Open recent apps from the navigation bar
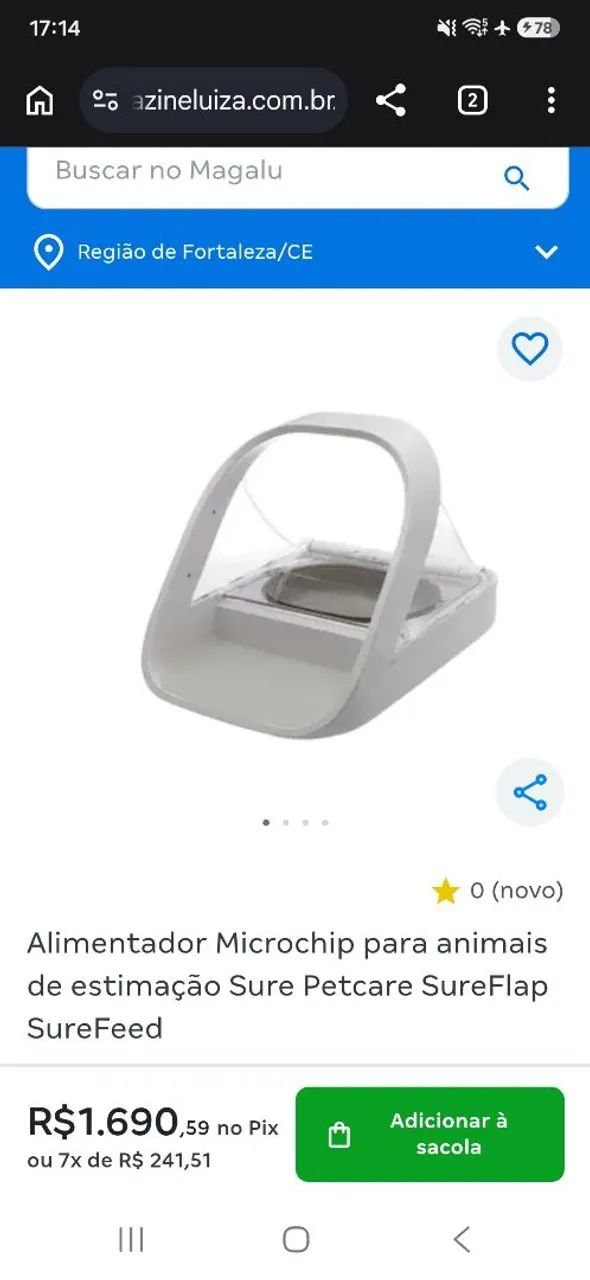 click(x=131, y=1240)
